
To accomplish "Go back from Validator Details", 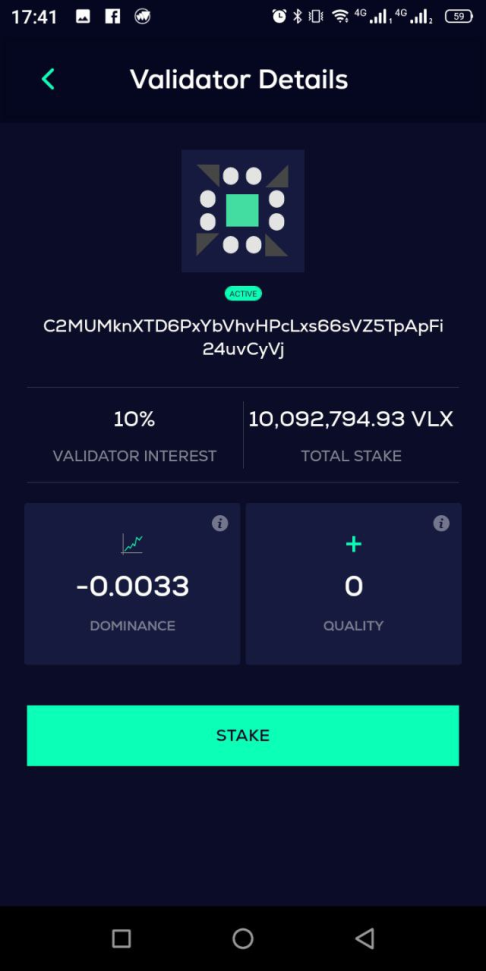I will (x=48, y=79).
